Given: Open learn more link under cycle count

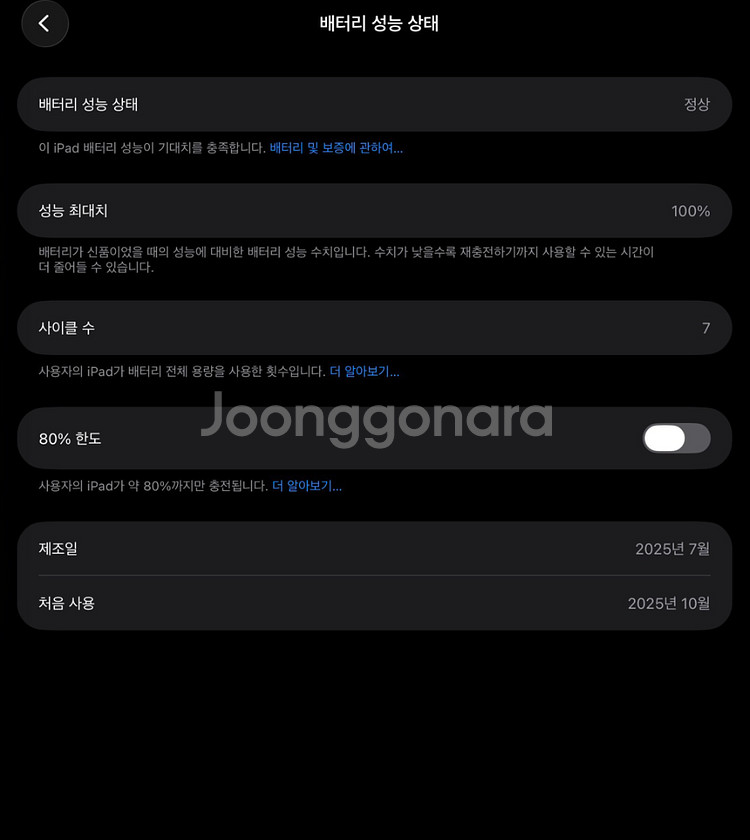Looking at the screenshot, I should 364,371.
